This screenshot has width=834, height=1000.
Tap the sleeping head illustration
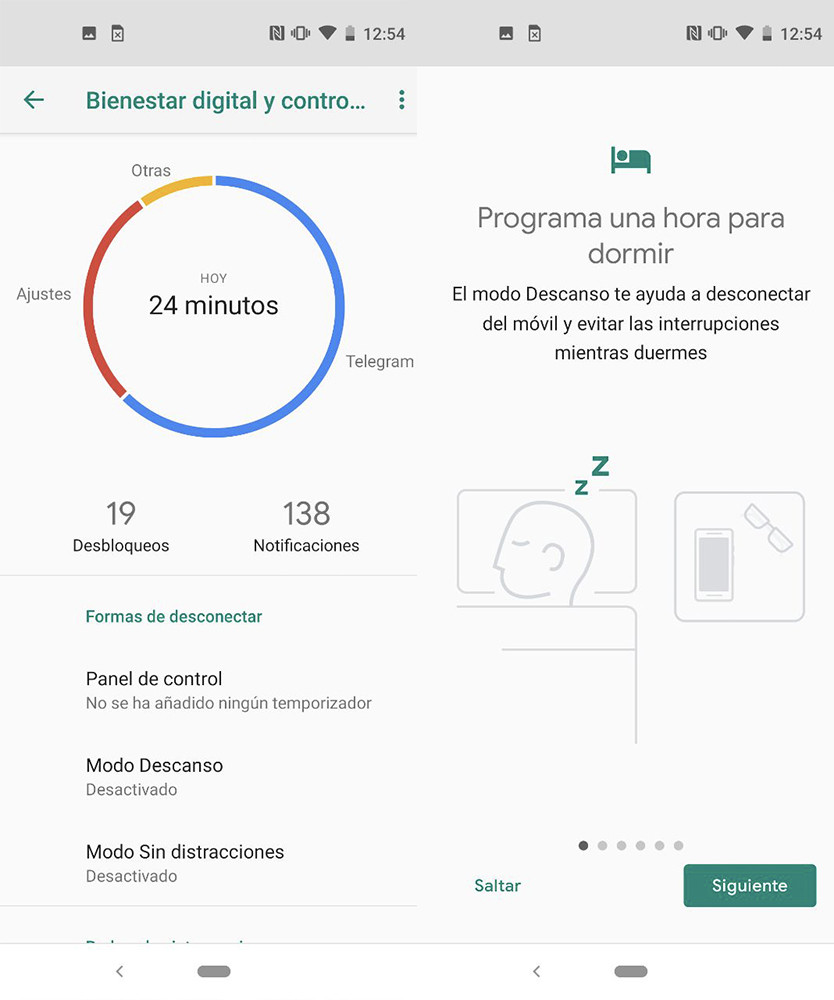[x=546, y=545]
